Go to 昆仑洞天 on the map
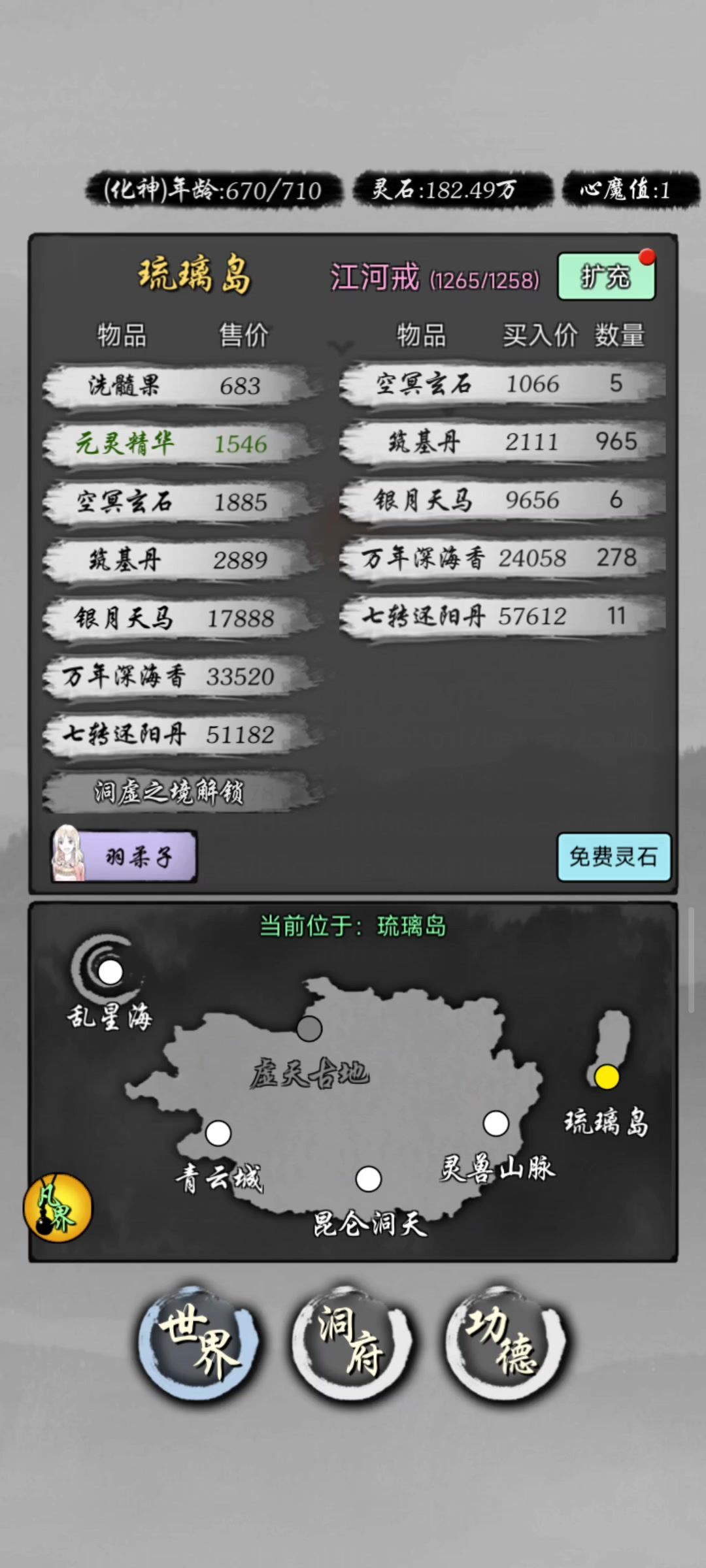Screen dimensions: 706x1568 tap(369, 1179)
